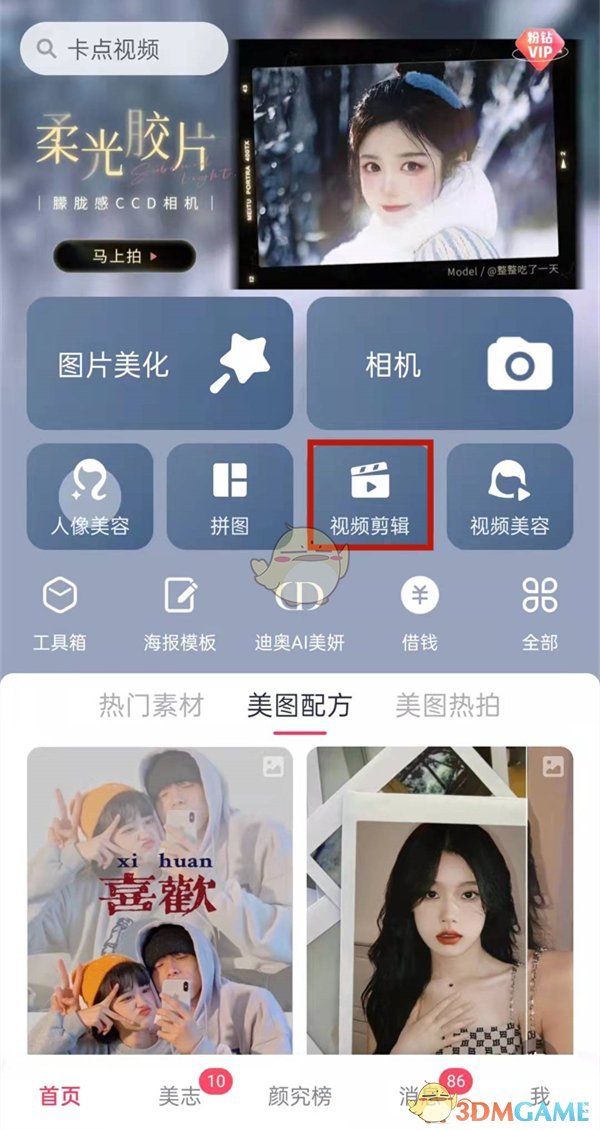This screenshot has height=1130, width=600.
Task: Open the polaroid portrait recipe card
Action: 439,900
